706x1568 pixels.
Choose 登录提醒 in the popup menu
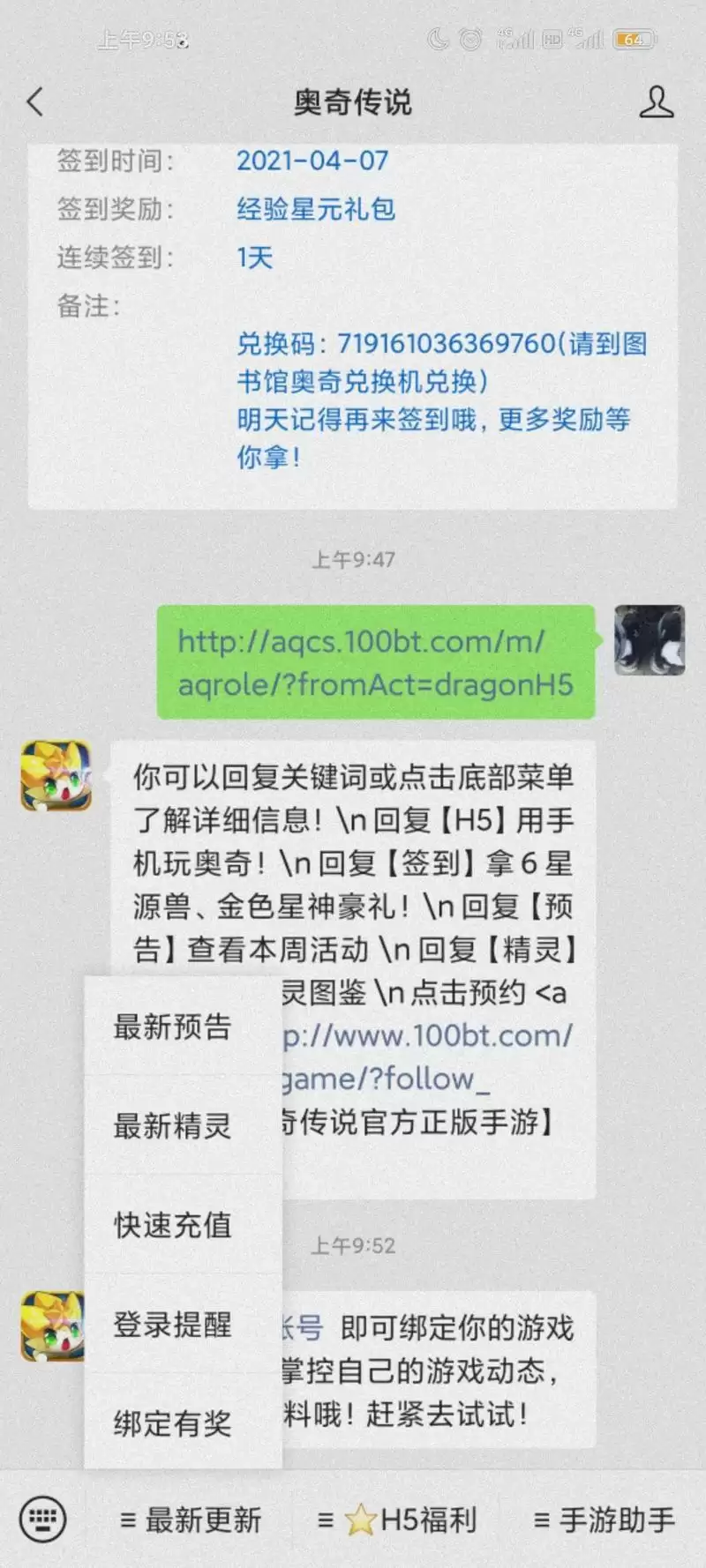(x=173, y=1325)
